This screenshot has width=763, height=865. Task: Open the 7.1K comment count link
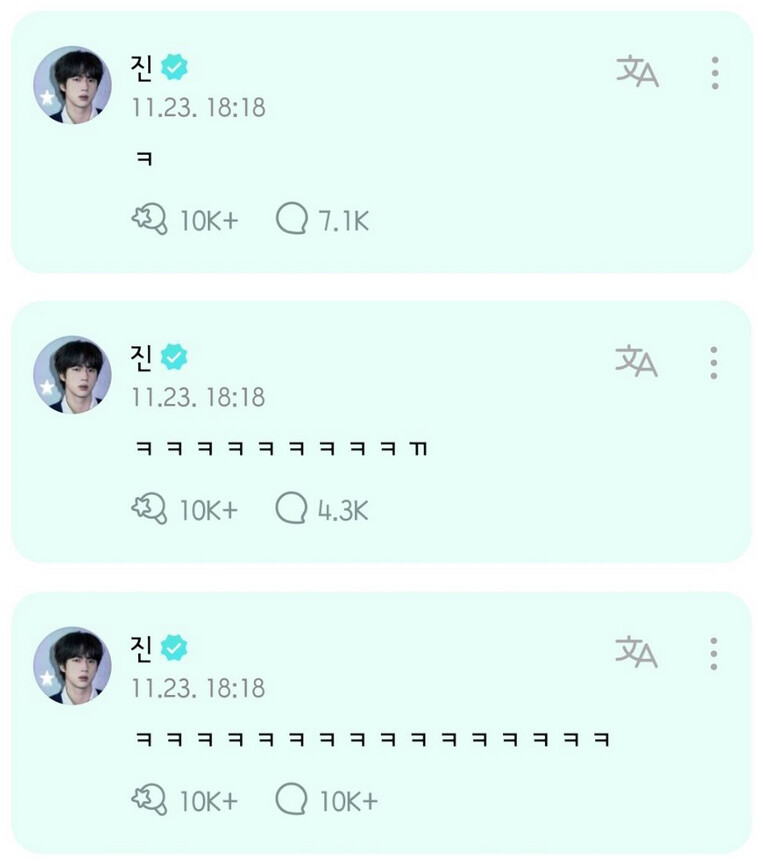pyautogui.click(x=343, y=218)
